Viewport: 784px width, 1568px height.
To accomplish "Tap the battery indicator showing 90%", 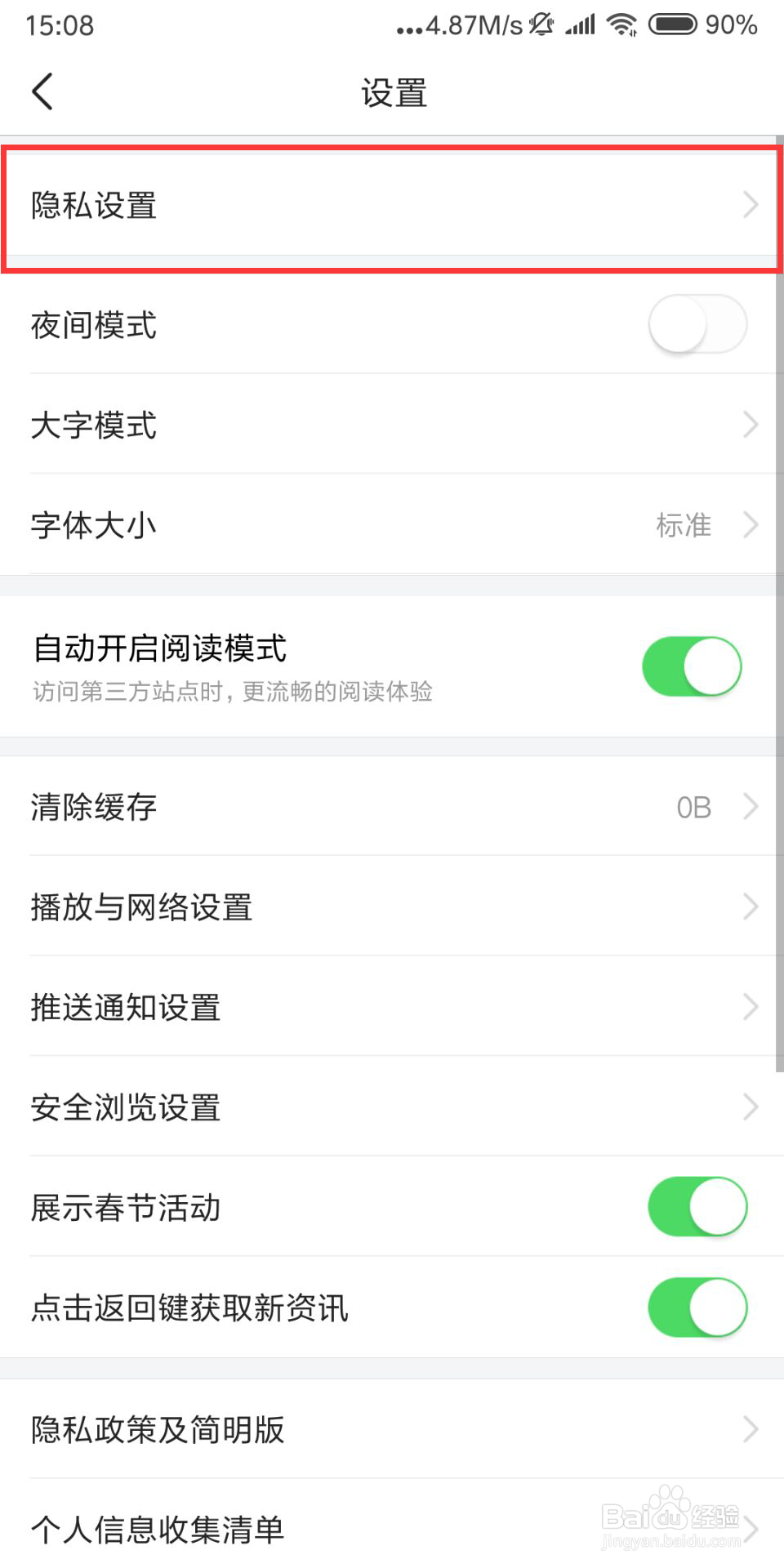I will (x=673, y=24).
